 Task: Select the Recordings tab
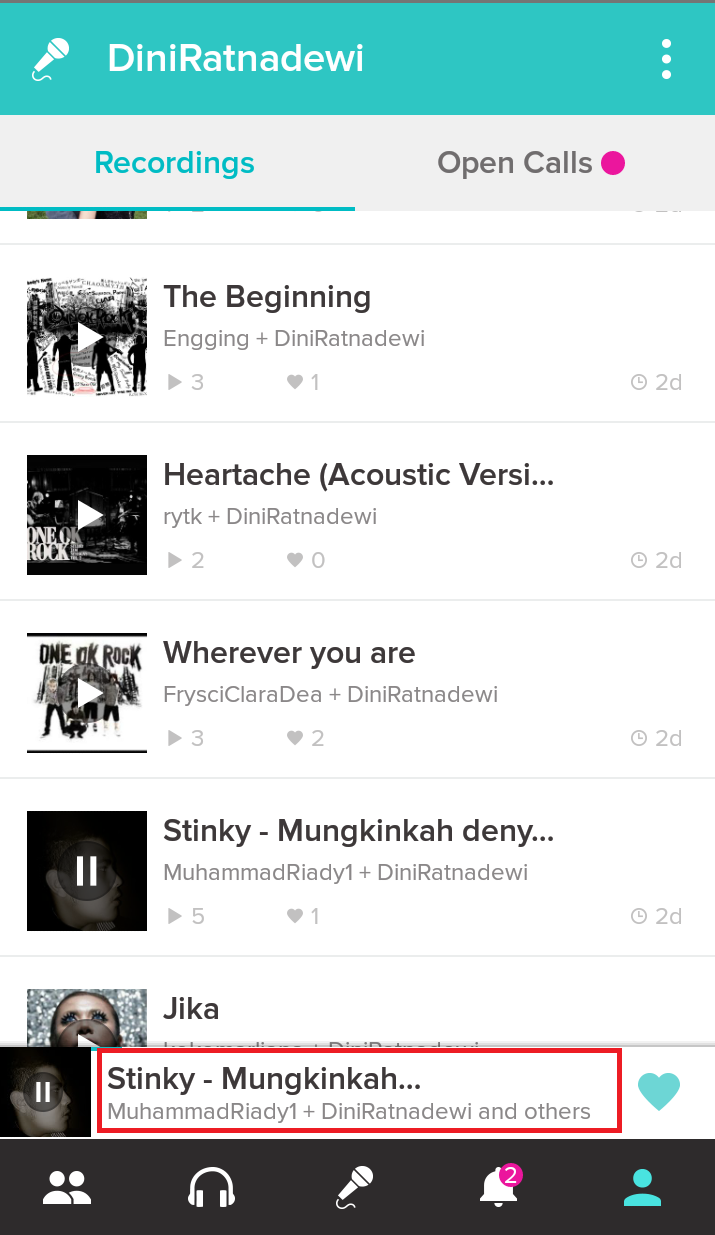point(175,163)
